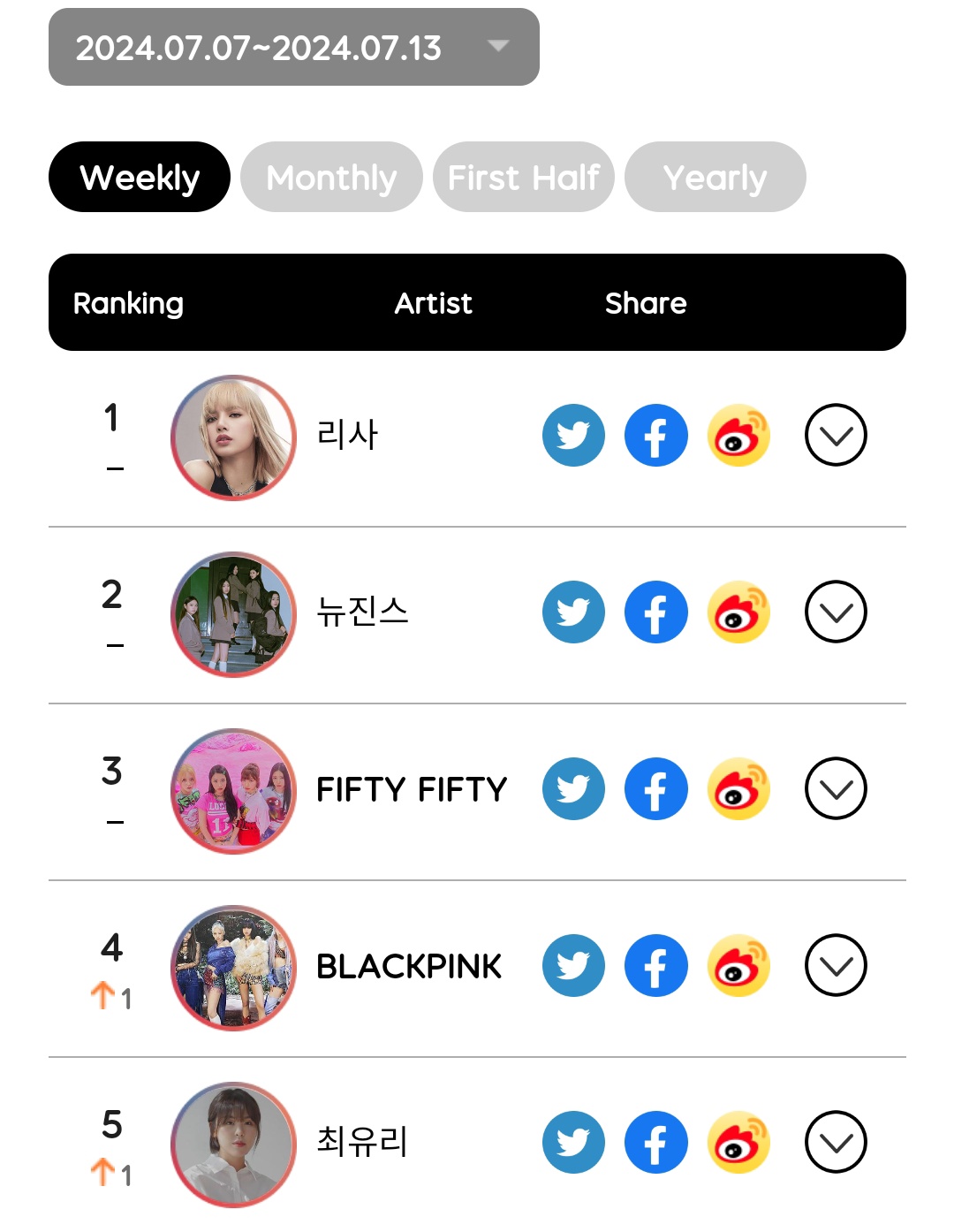Switch to the Monthly tab

tap(331, 178)
